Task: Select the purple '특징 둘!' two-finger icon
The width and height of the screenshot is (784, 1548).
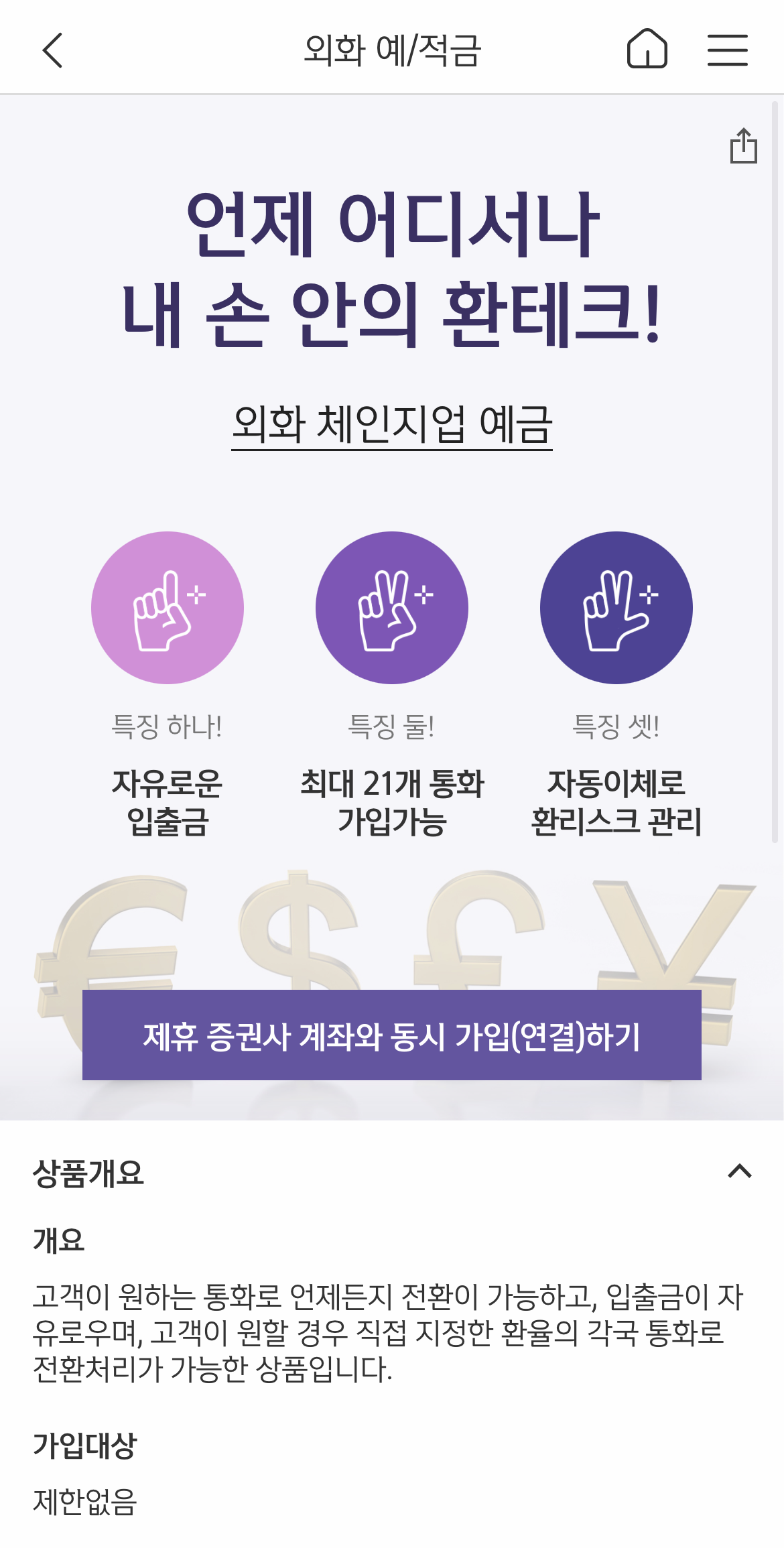Action: tap(391, 606)
